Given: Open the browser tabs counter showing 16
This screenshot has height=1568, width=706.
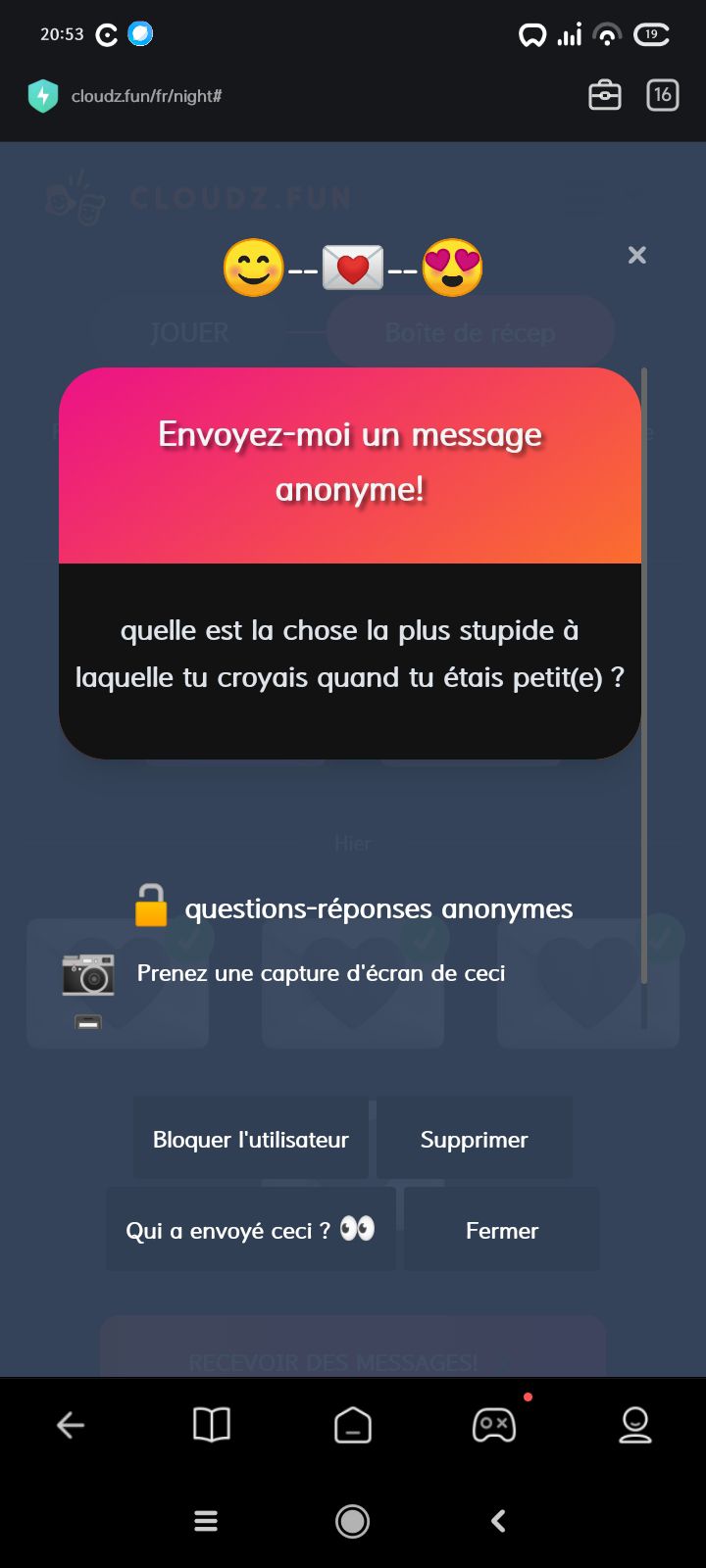Looking at the screenshot, I should [x=663, y=95].
